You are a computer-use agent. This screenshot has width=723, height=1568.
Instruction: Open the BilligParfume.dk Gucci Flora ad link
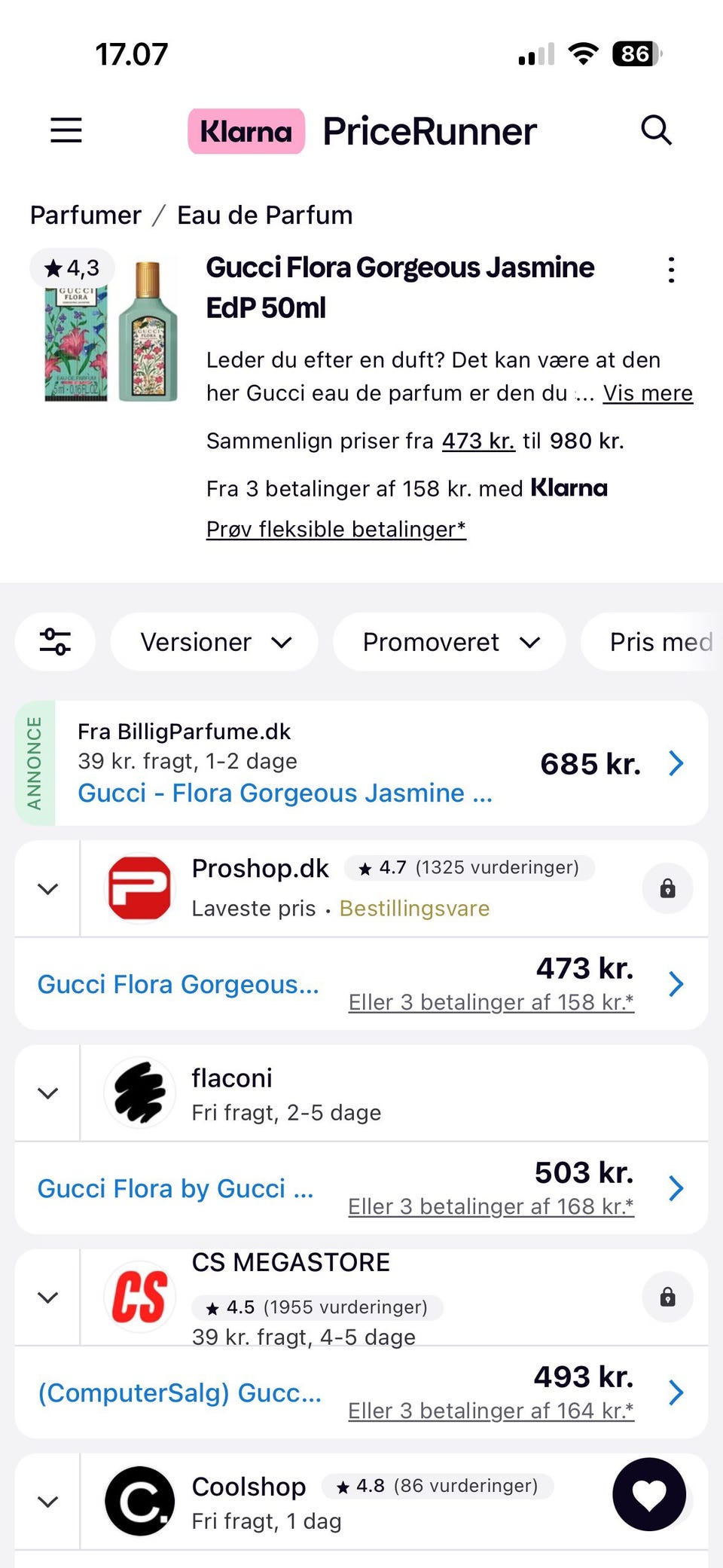pyautogui.click(x=285, y=793)
